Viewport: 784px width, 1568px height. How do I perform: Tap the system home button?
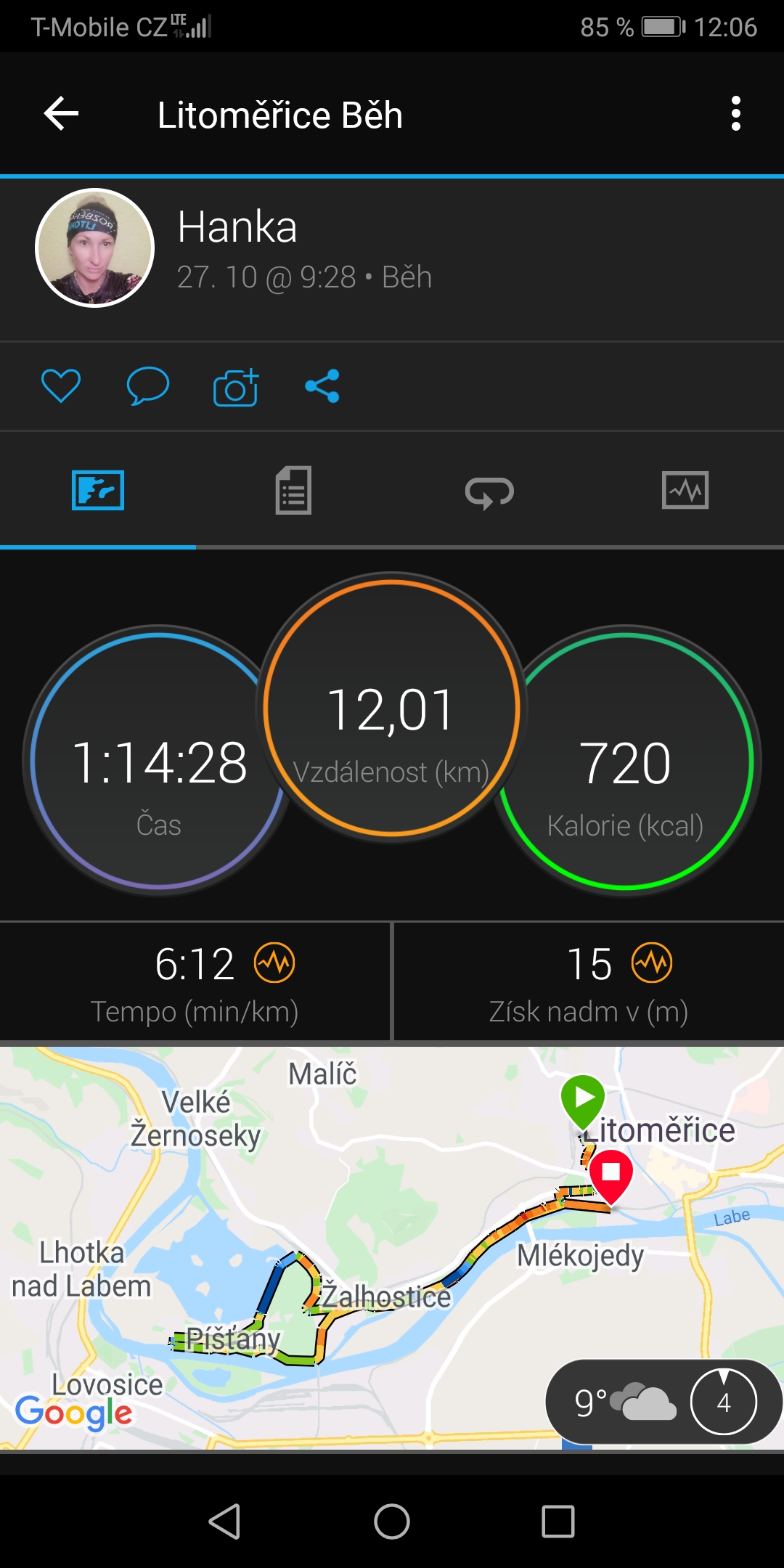coord(392,1522)
